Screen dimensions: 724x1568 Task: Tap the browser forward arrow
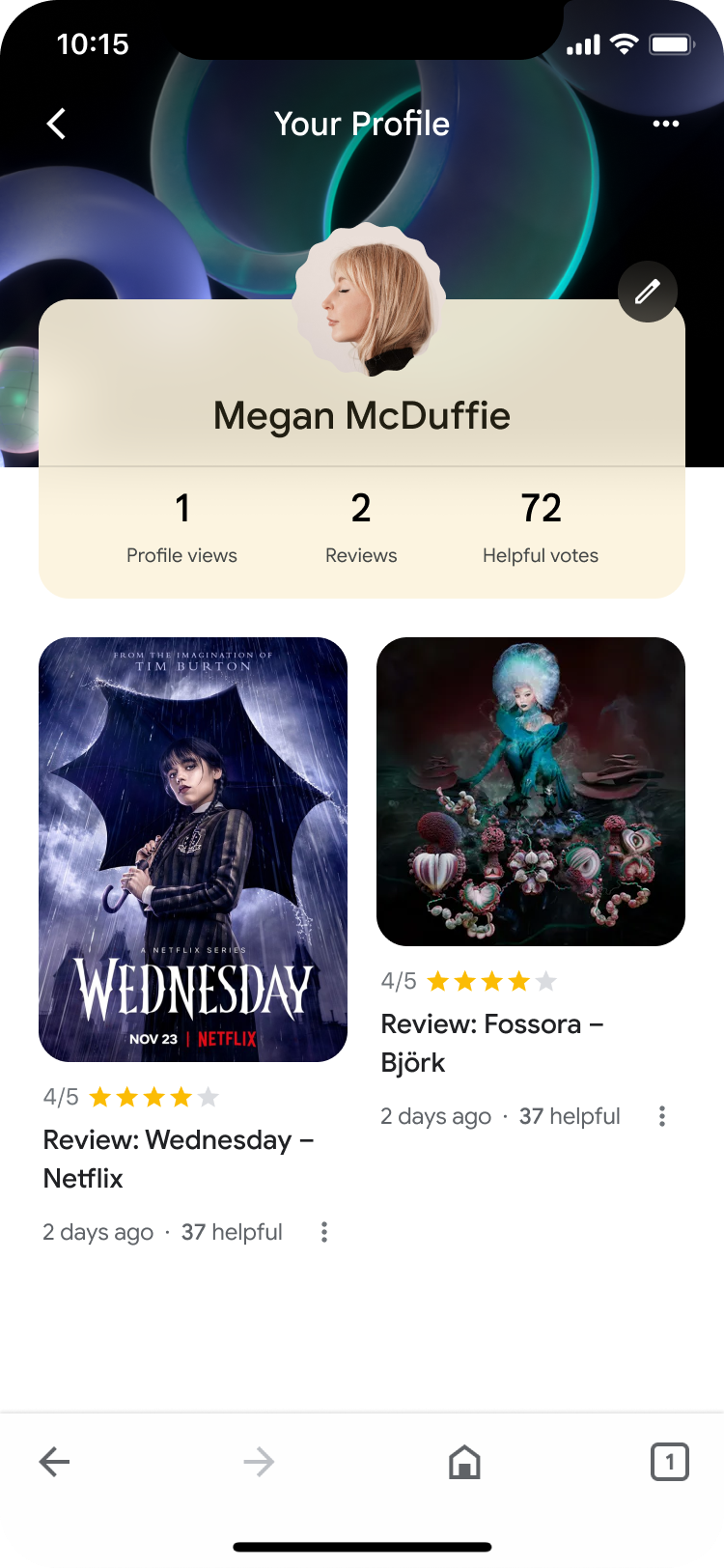(x=259, y=1462)
